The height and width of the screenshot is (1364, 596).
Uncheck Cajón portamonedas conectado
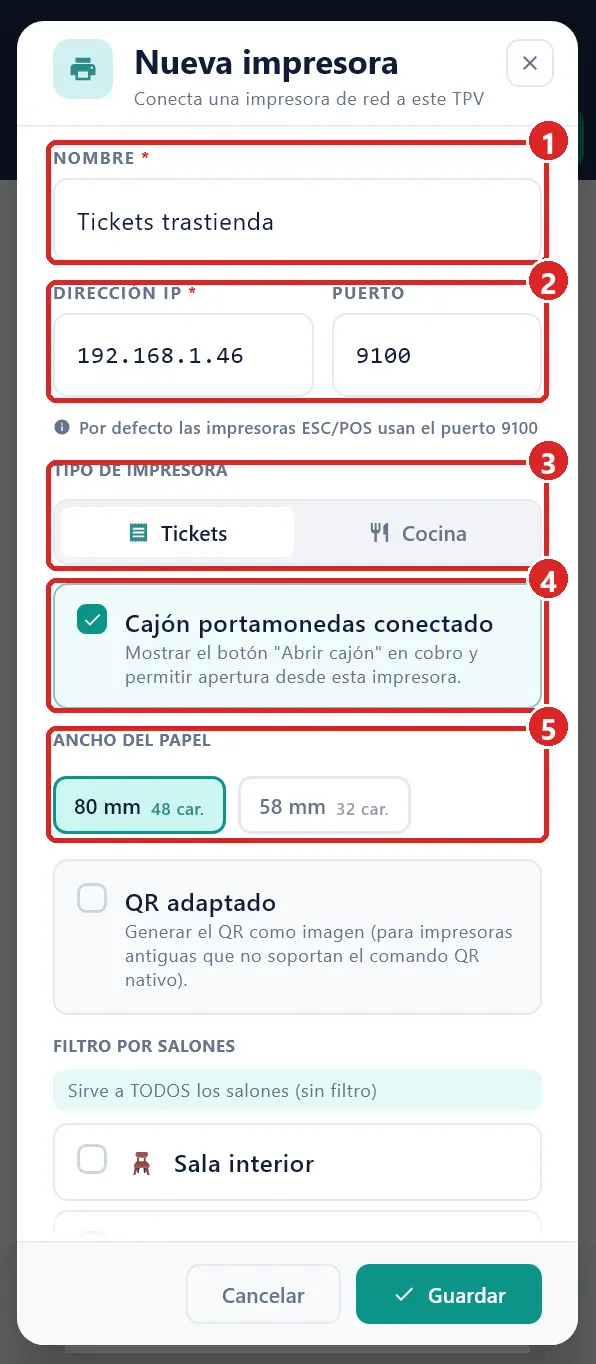point(92,620)
